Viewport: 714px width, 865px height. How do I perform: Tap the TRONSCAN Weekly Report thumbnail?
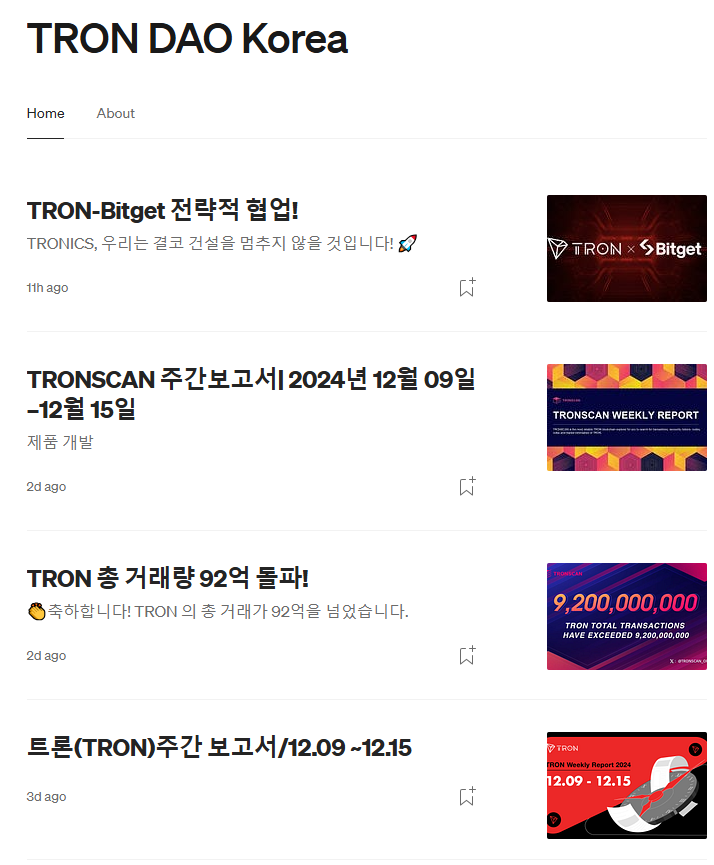pyautogui.click(x=626, y=417)
